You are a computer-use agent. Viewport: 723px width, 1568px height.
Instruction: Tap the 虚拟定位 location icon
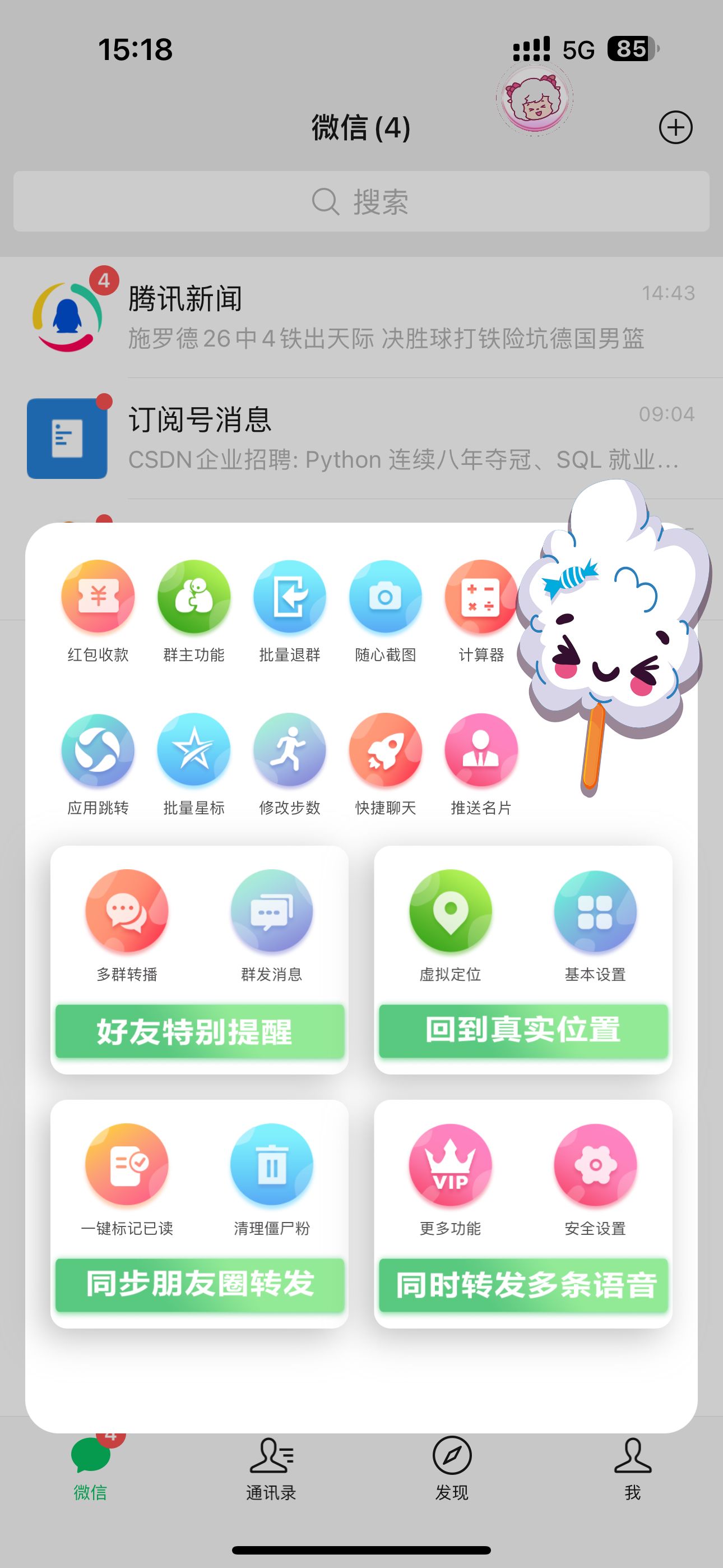452,911
